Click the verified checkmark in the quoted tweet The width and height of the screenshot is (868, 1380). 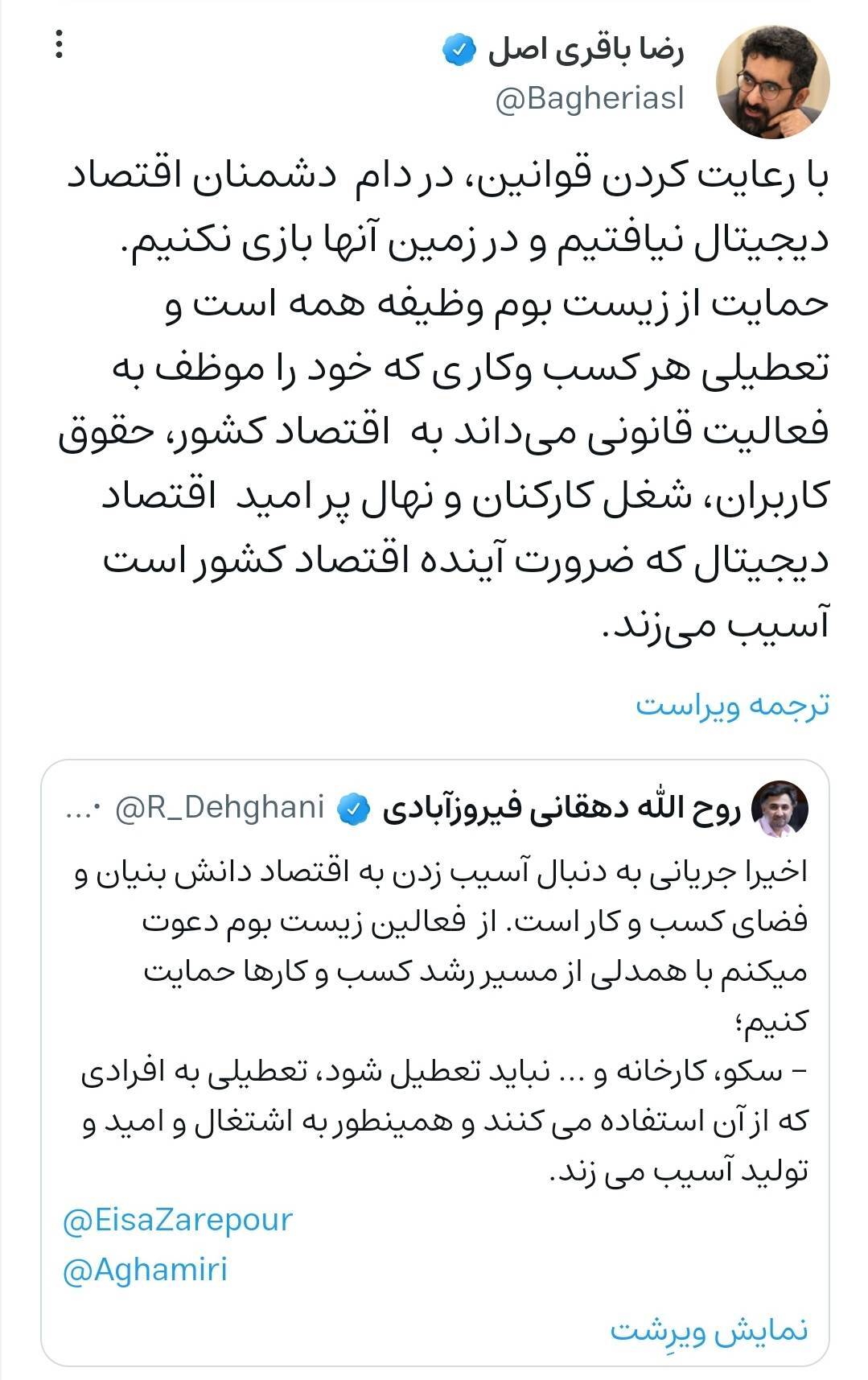coord(352,805)
